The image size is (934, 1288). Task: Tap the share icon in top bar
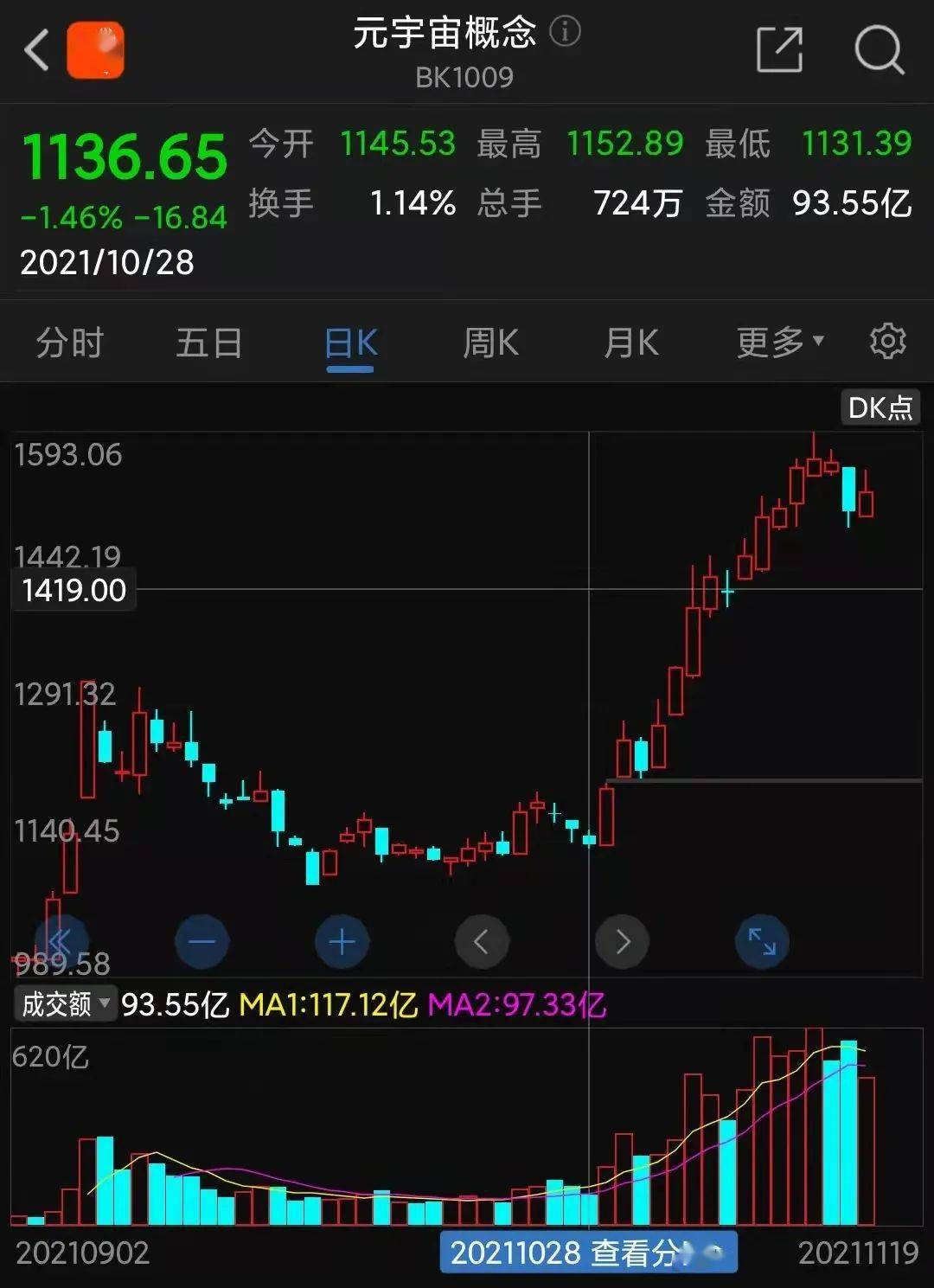click(x=779, y=49)
